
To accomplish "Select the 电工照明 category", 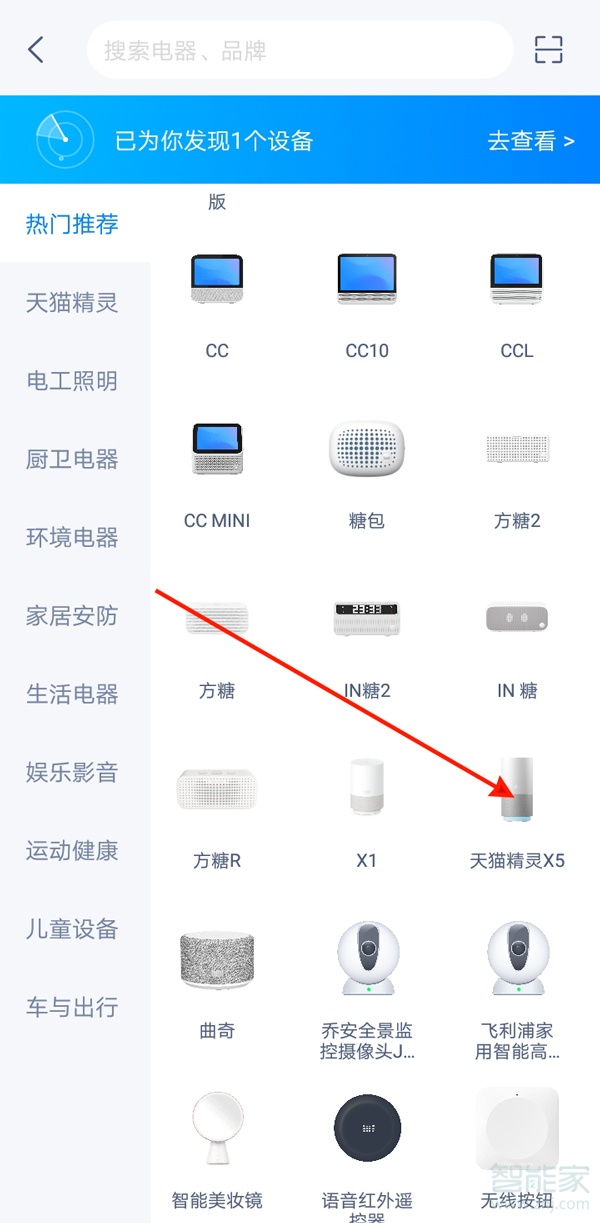I will 72,381.
